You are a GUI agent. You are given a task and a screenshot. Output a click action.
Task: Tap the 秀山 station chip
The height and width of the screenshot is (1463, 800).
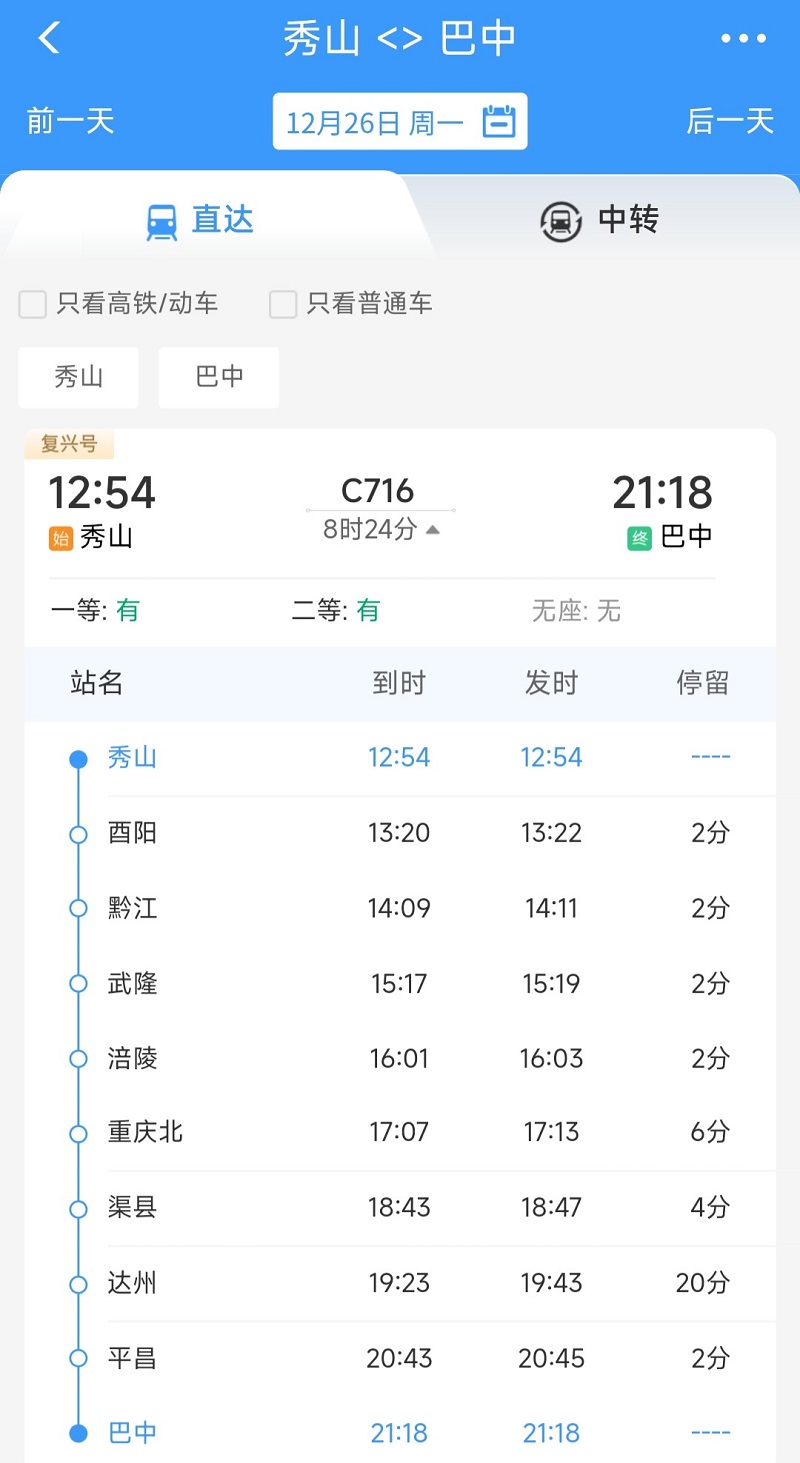(x=79, y=377)
